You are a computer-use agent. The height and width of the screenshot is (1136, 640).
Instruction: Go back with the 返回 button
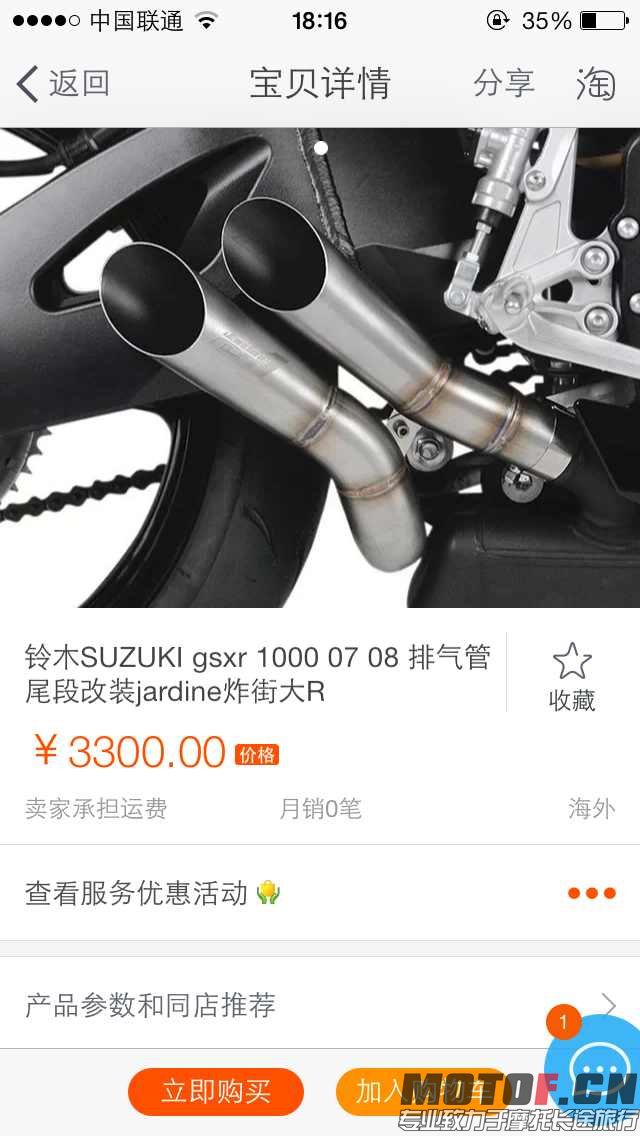pyautogui.click(x=62, y=83)
